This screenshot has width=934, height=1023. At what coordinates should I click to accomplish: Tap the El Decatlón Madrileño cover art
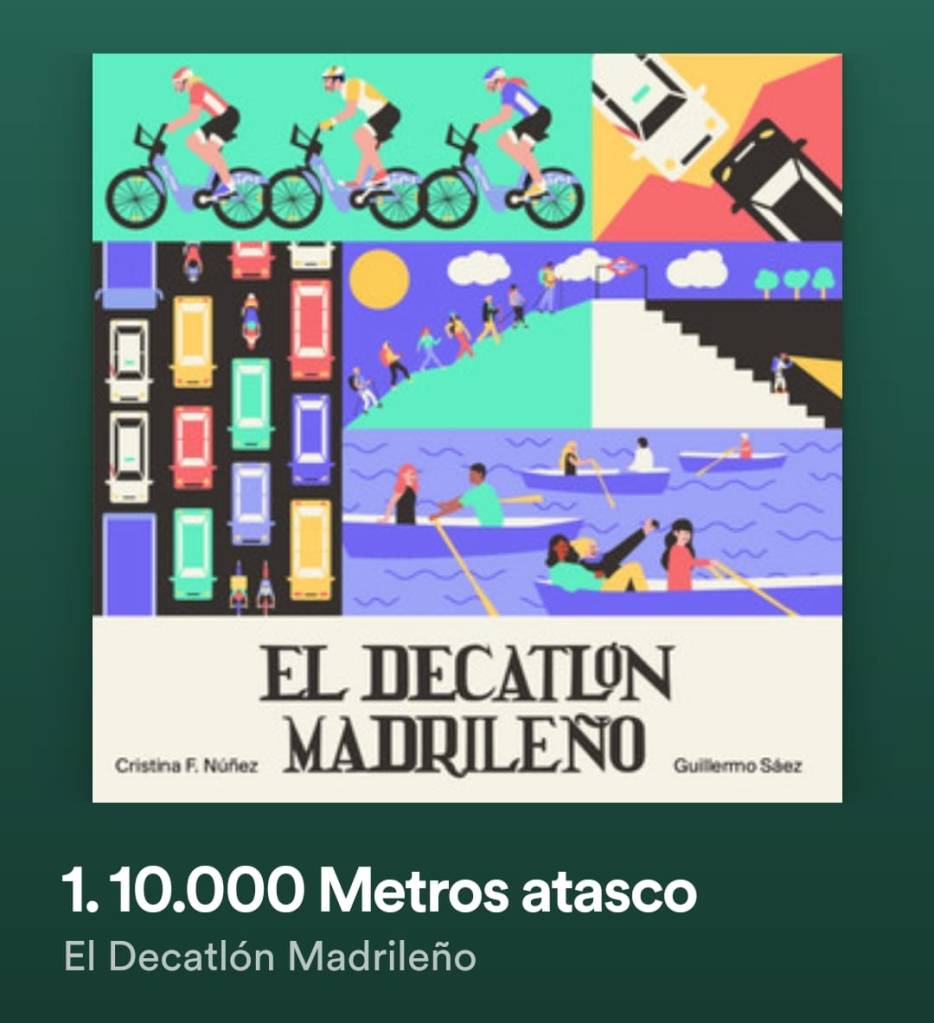(x=467, y=428)
